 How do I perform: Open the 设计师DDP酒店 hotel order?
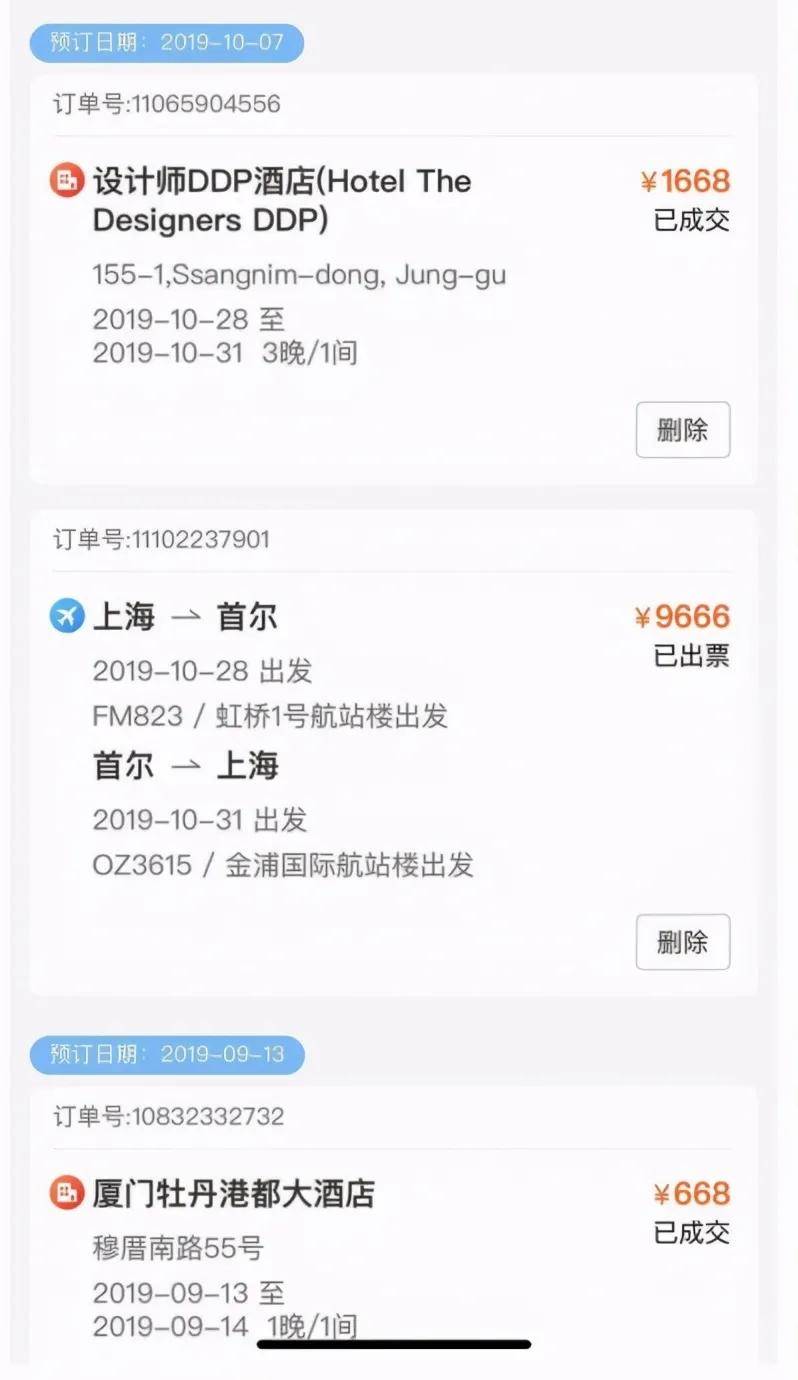point(282,200)
